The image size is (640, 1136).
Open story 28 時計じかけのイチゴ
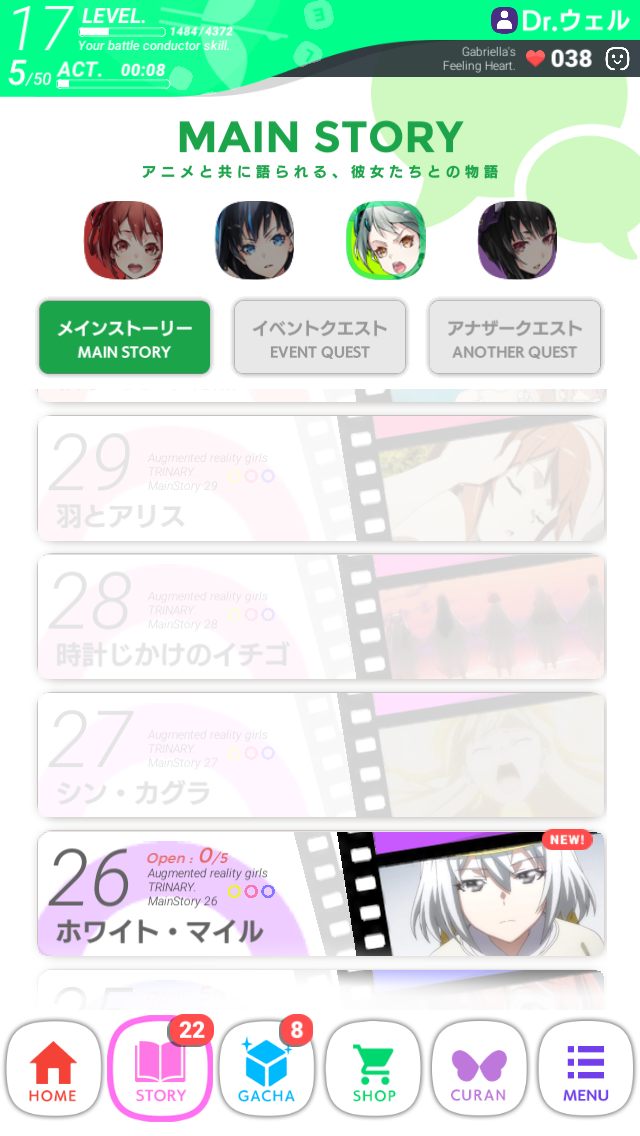tap(320, 617)
